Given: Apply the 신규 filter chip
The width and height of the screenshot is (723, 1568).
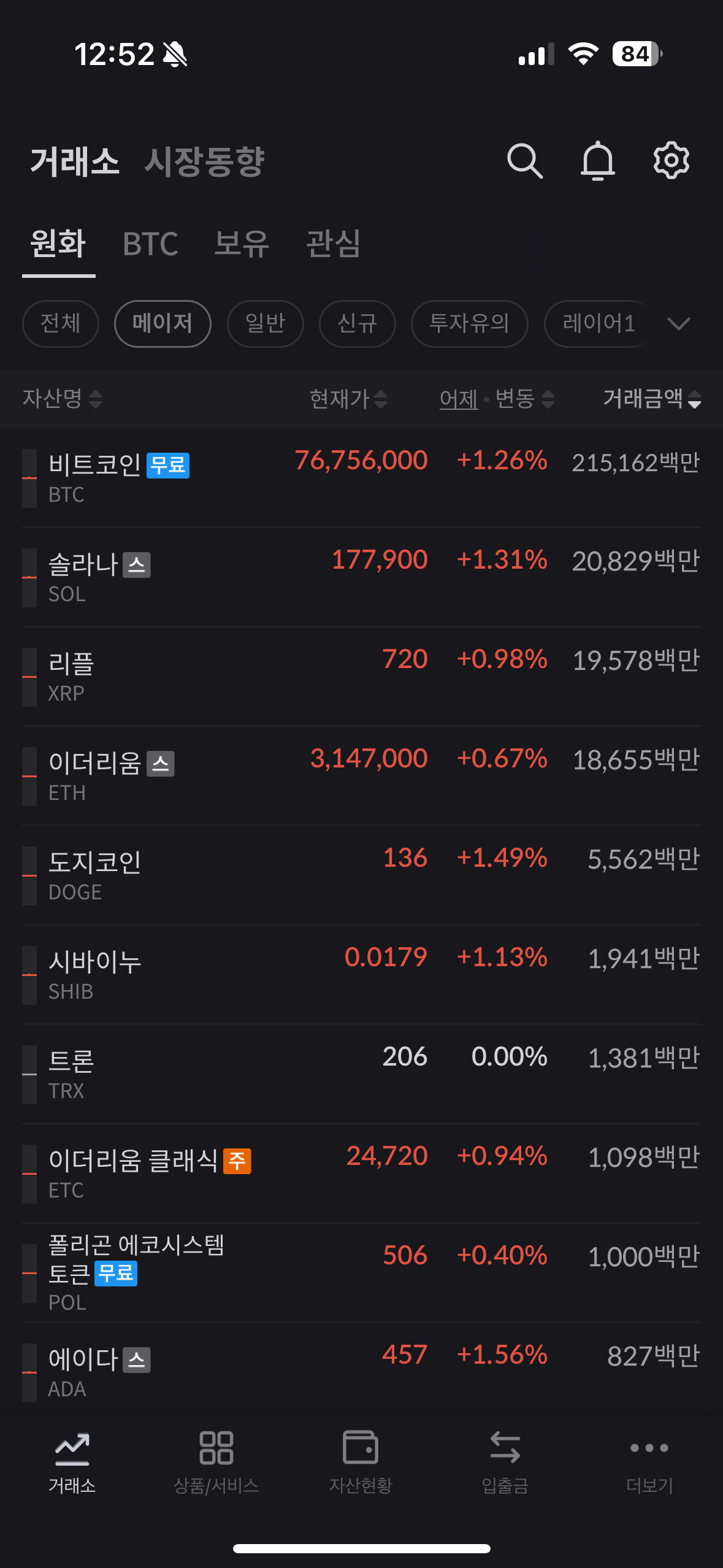Looking at the screenshot, I should 357,323.
